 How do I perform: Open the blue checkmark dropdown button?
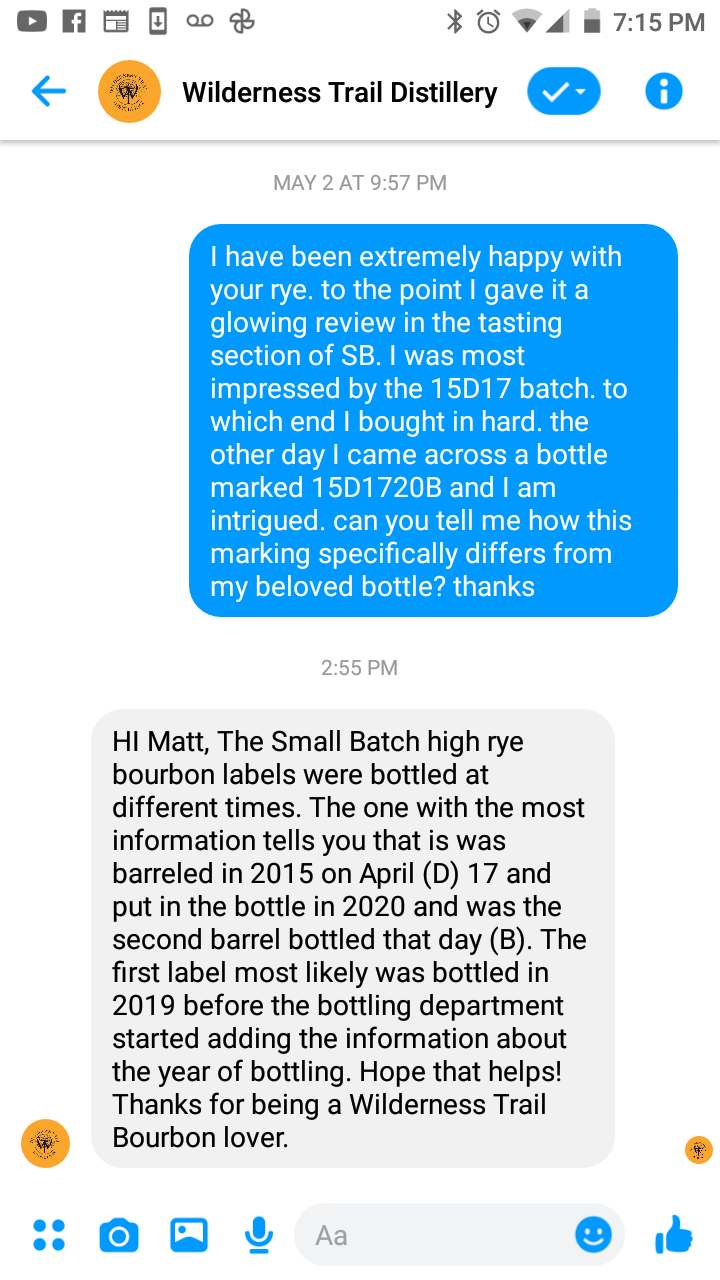click(x=564, y=92)
